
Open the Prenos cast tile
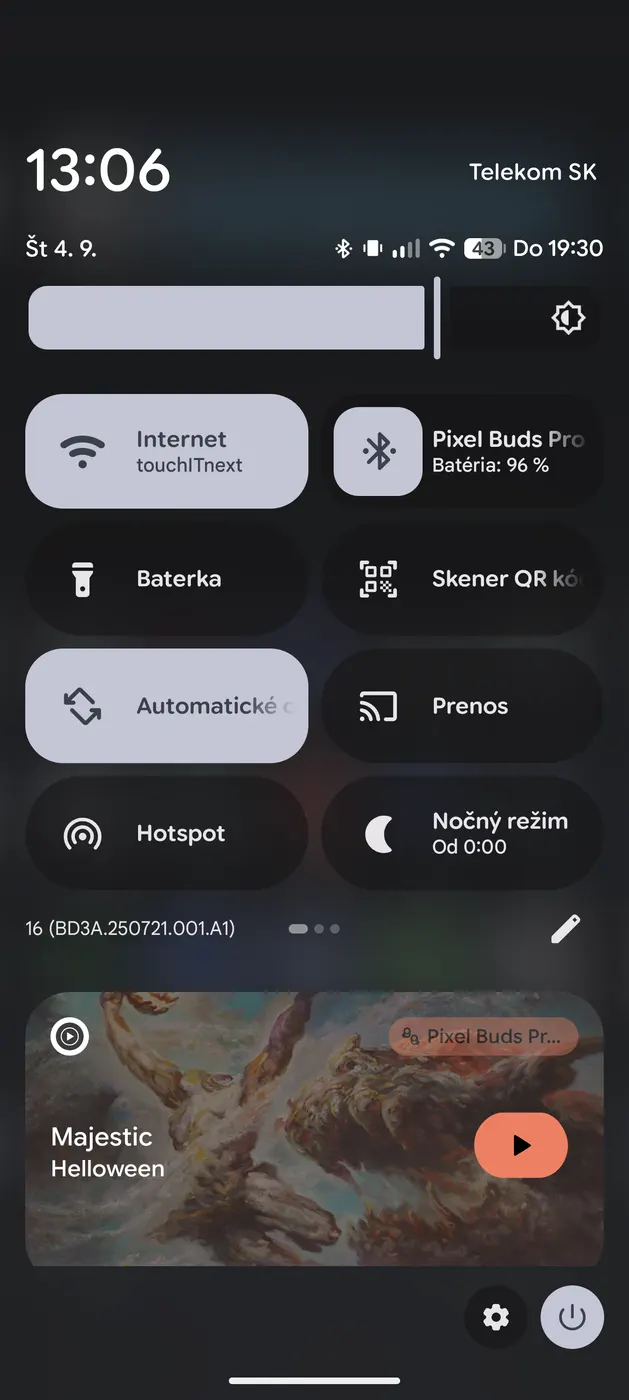[462, 706]
